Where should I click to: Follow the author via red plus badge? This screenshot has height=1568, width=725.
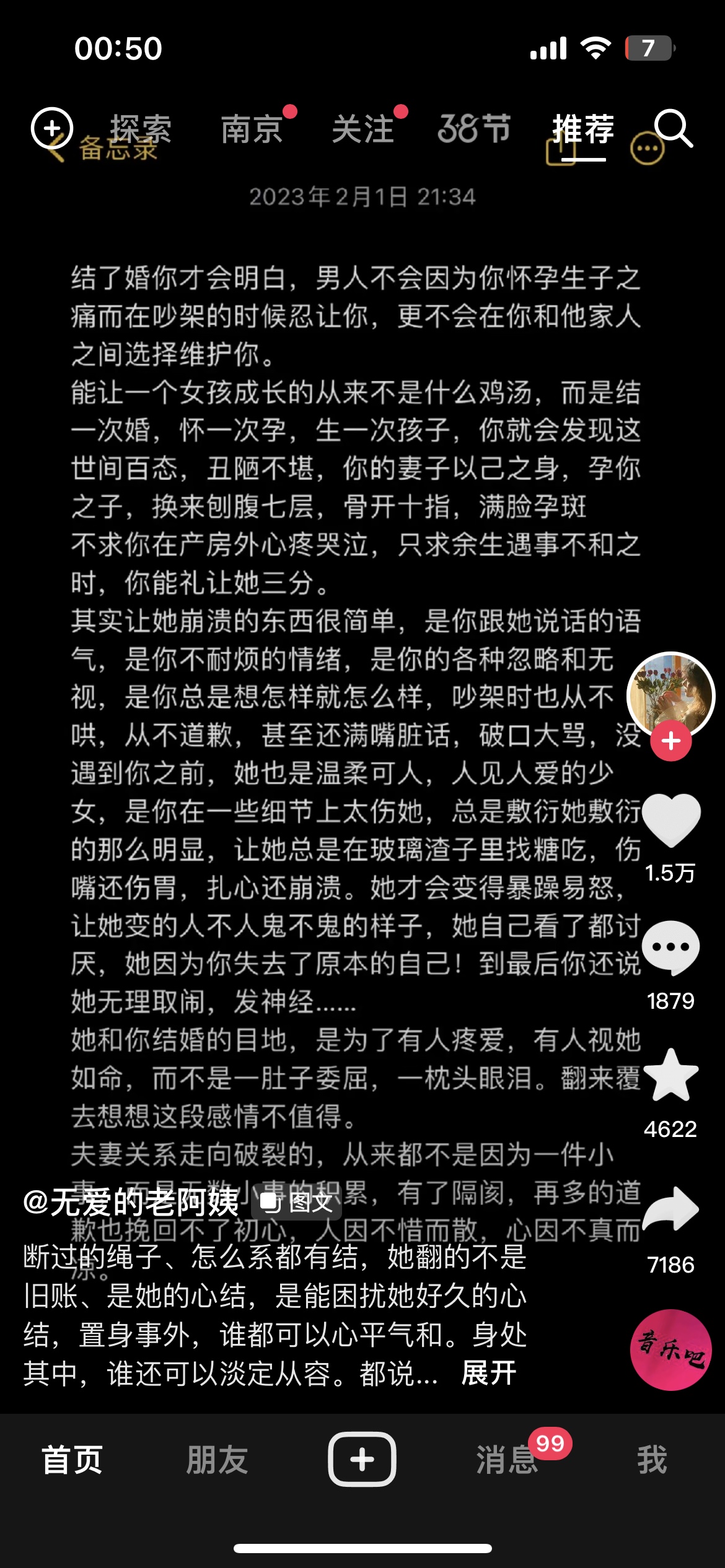point(671,741)
